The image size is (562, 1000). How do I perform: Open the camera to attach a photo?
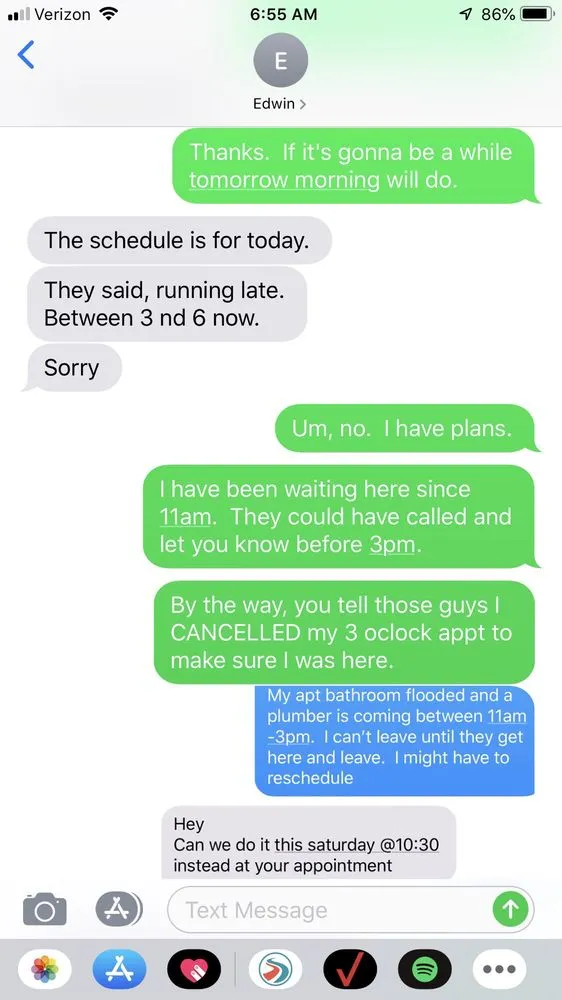tap(45, 909)
